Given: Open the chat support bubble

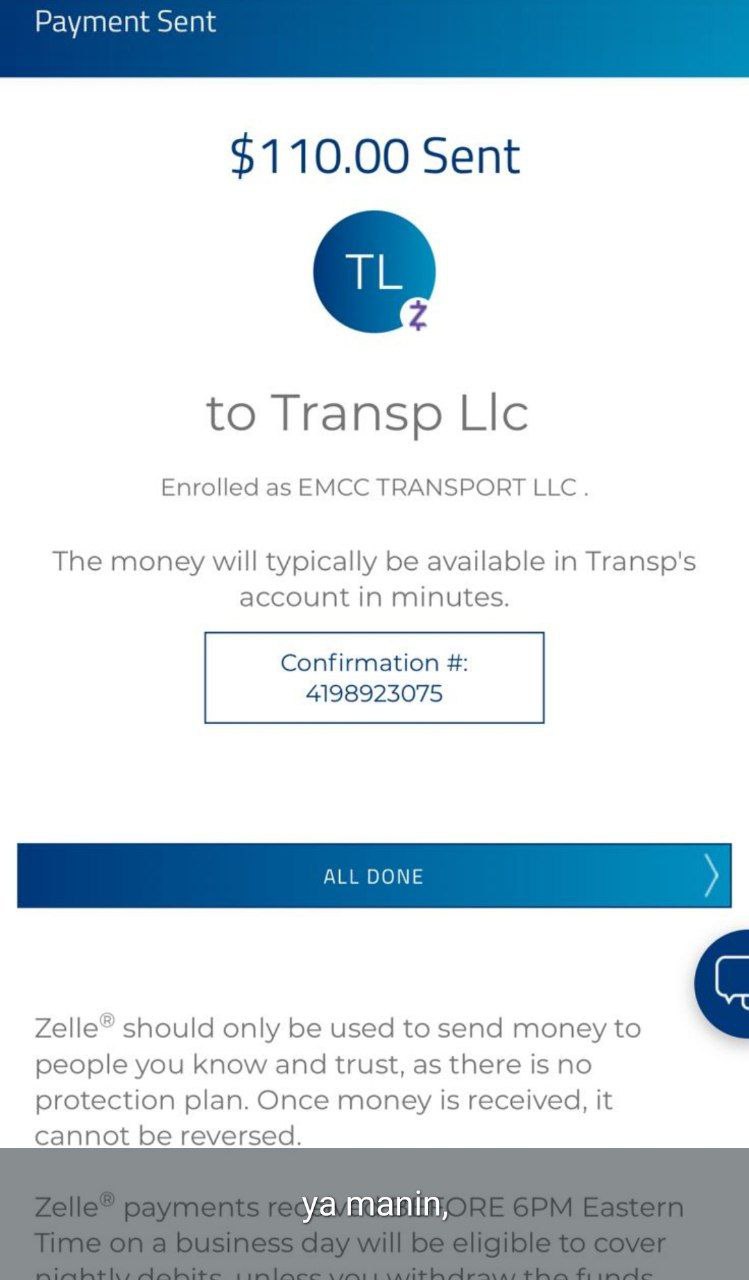Looking at the screenshot, I should tap(727, 983).
